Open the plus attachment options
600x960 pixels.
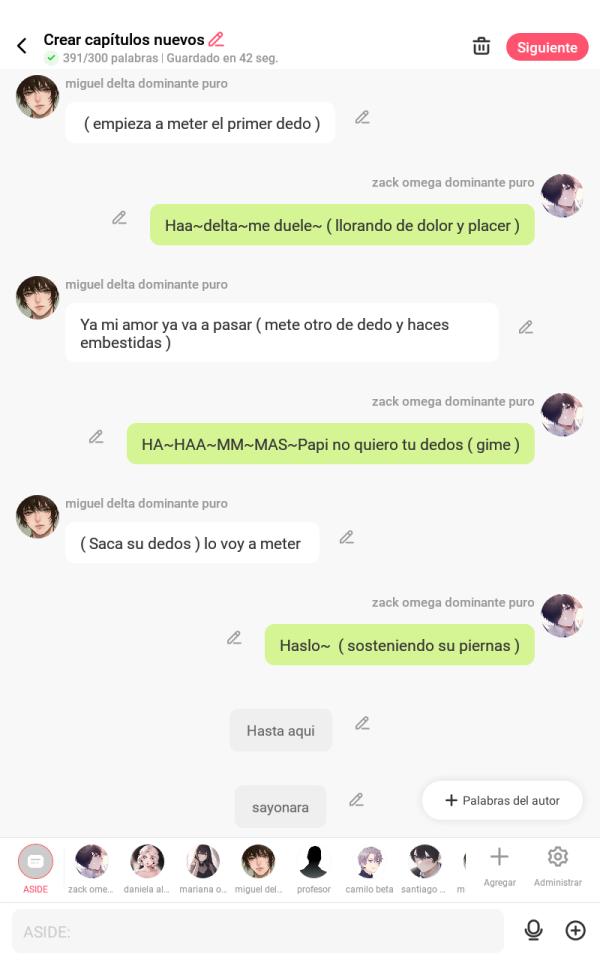click(575, 930)
